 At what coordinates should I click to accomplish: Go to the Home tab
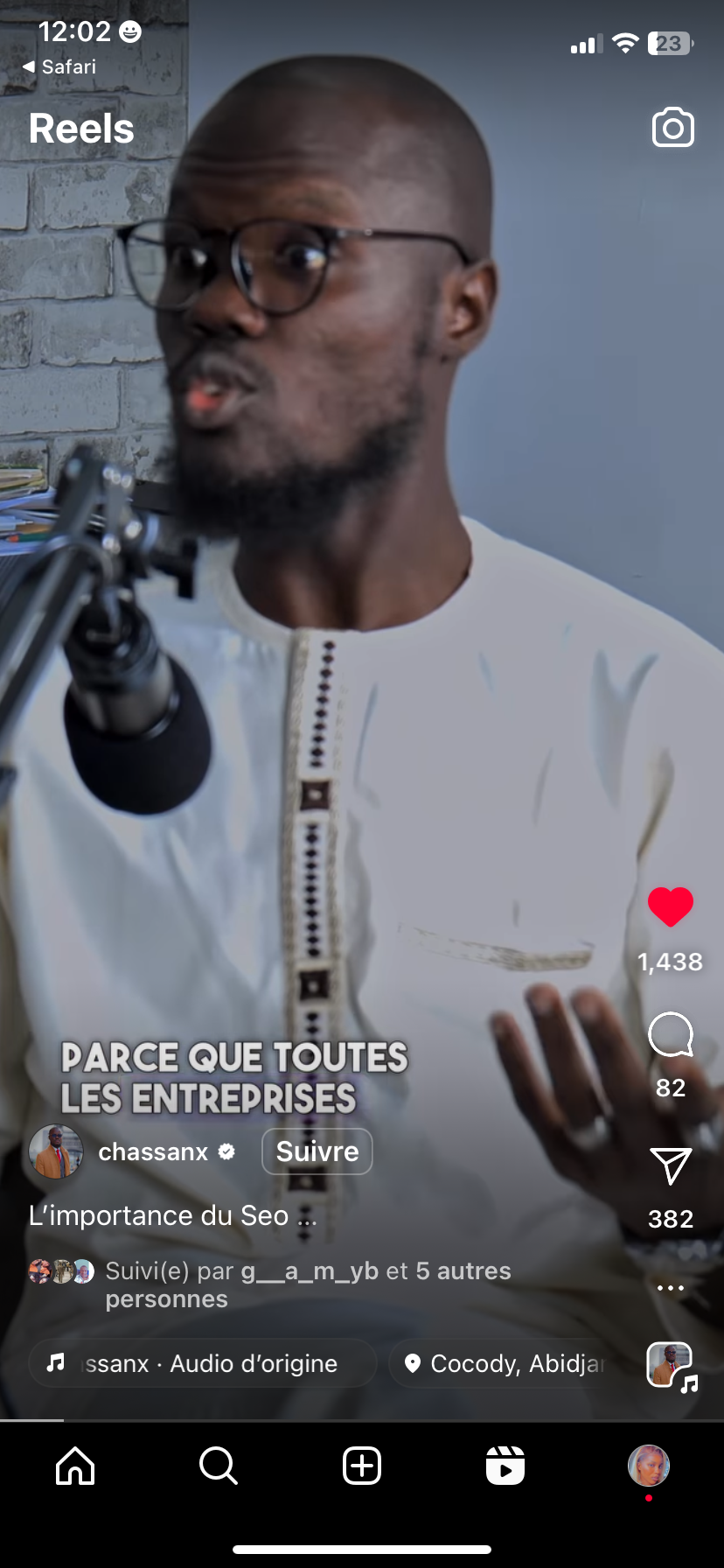[x=75, y=1466]
